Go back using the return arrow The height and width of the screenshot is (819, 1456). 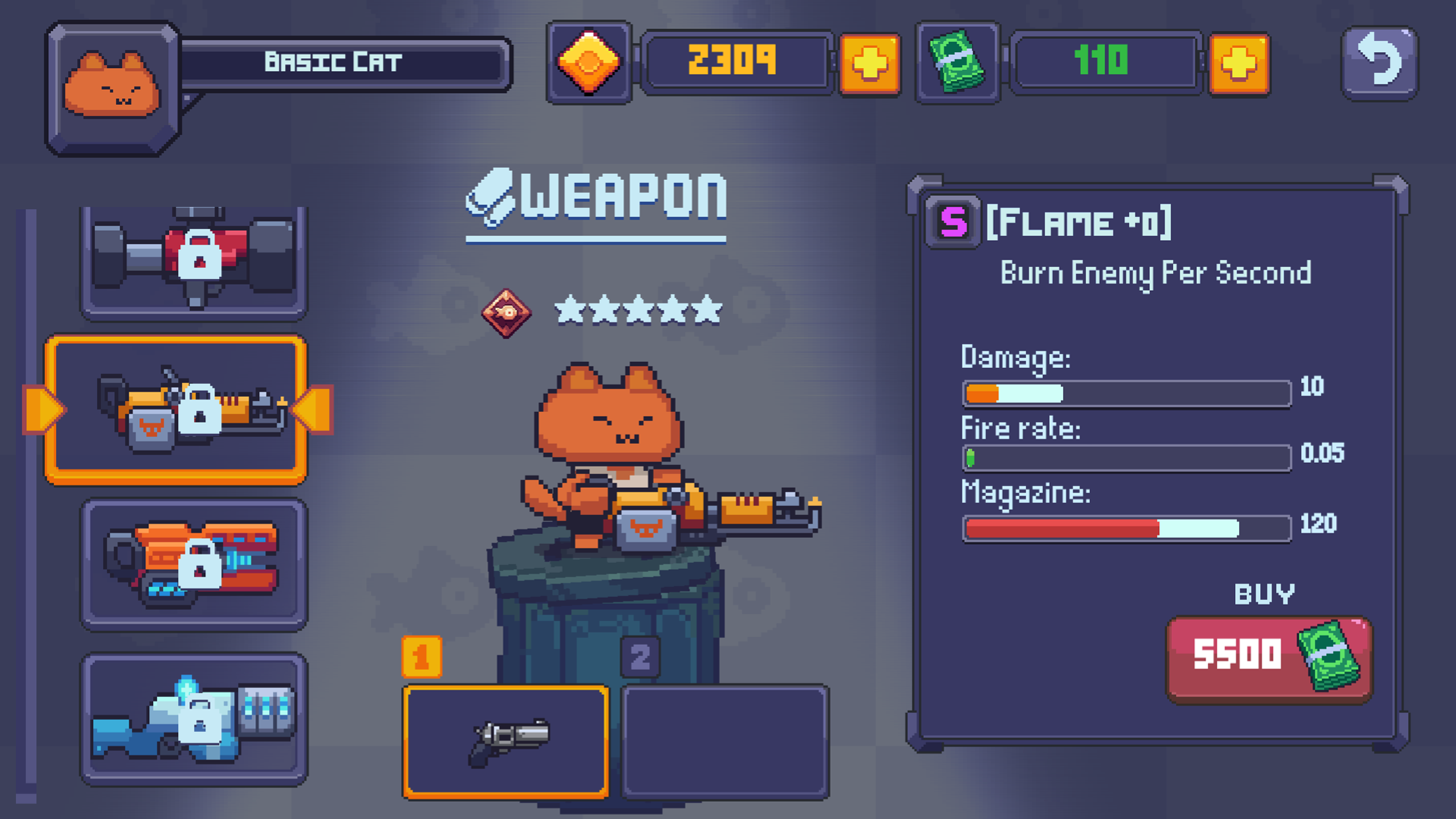pyautogui.click(x=1380, y=63)
